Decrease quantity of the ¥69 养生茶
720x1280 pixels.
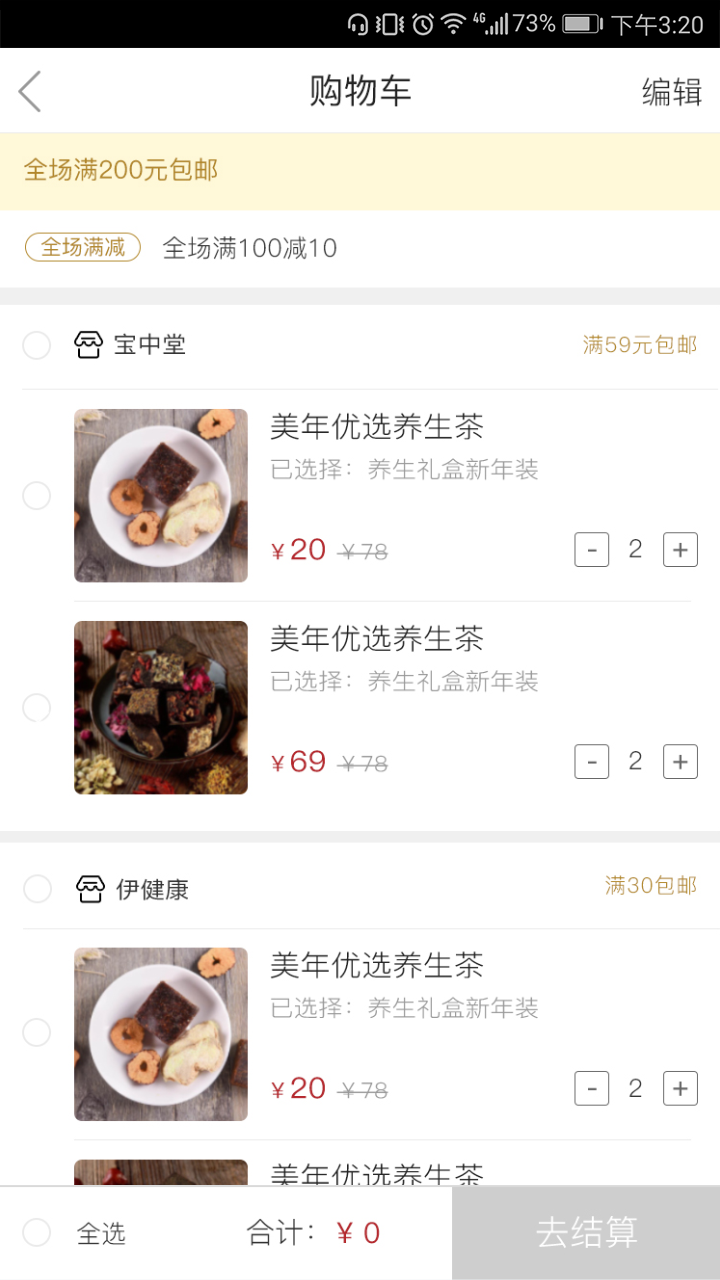592,762
